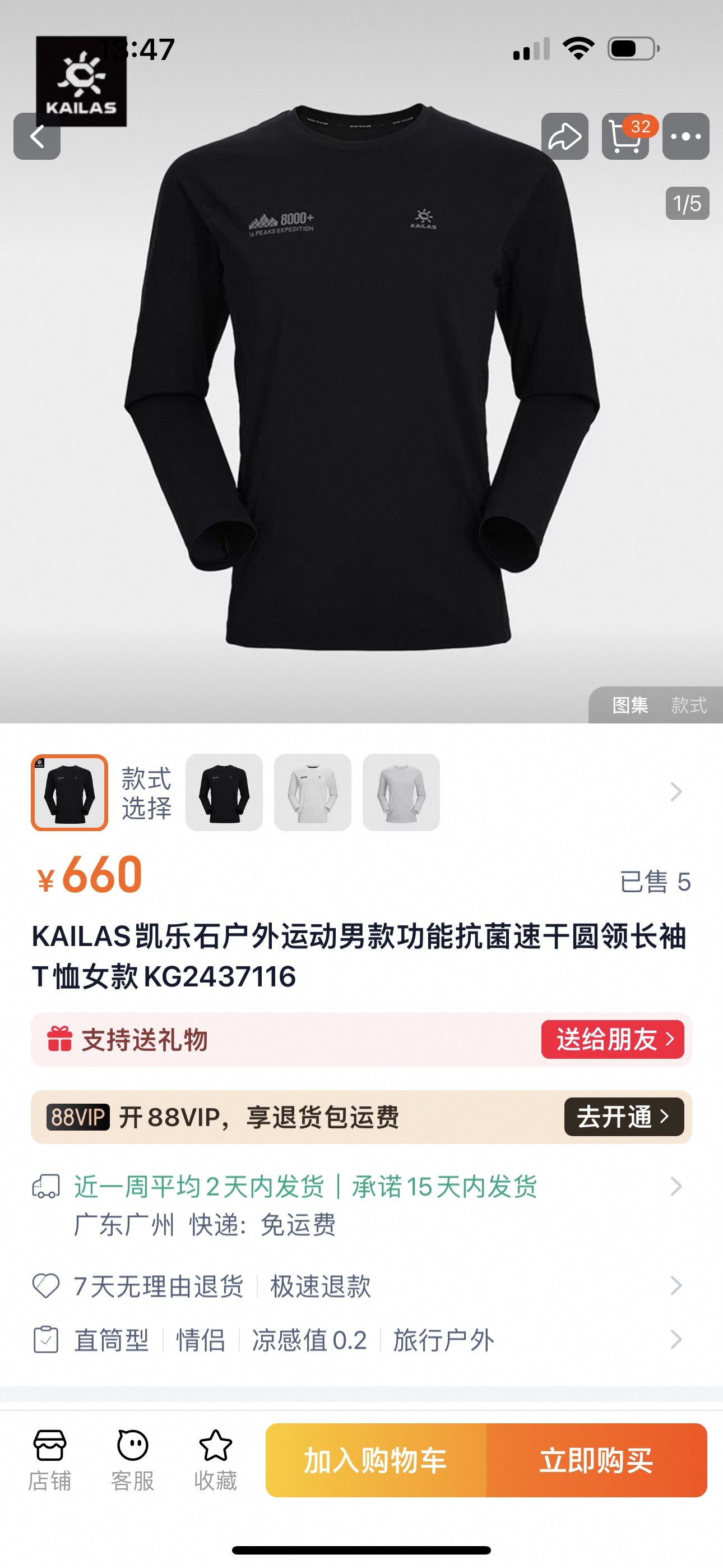Expand the style selection chevron

click(675, 792)
